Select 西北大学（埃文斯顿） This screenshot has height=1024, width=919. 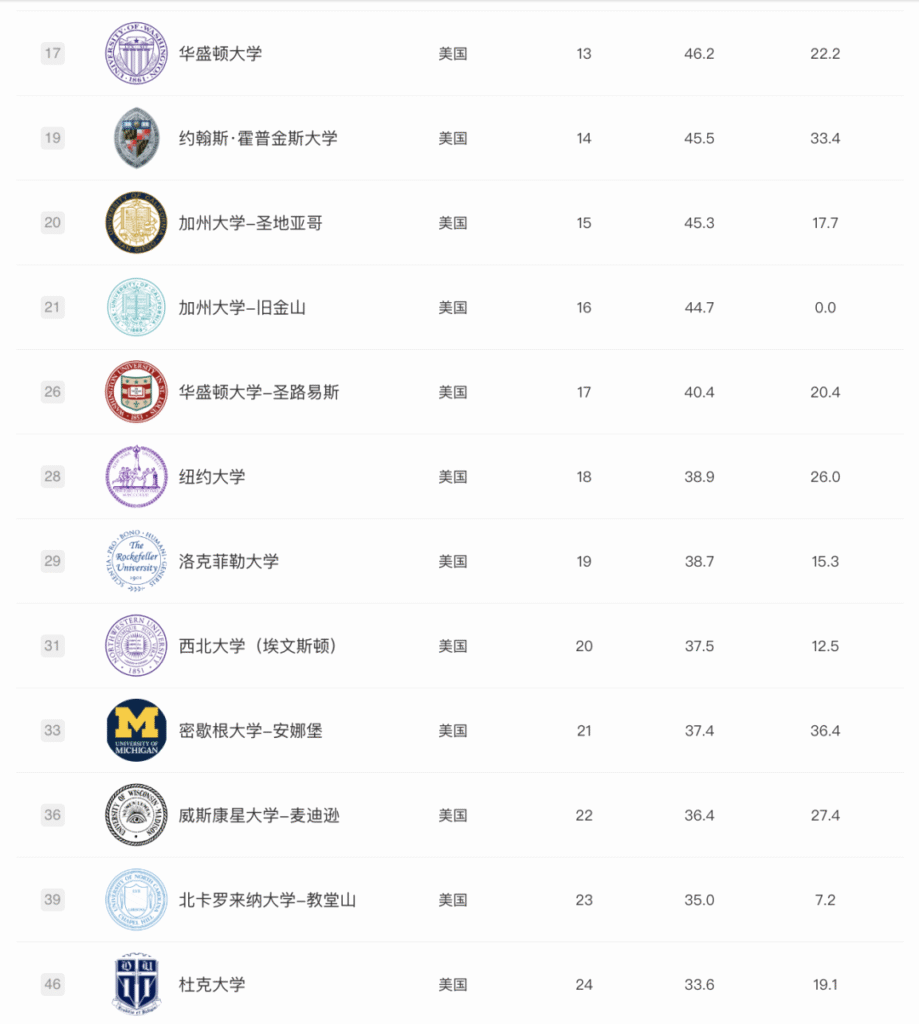click(258, 646)
